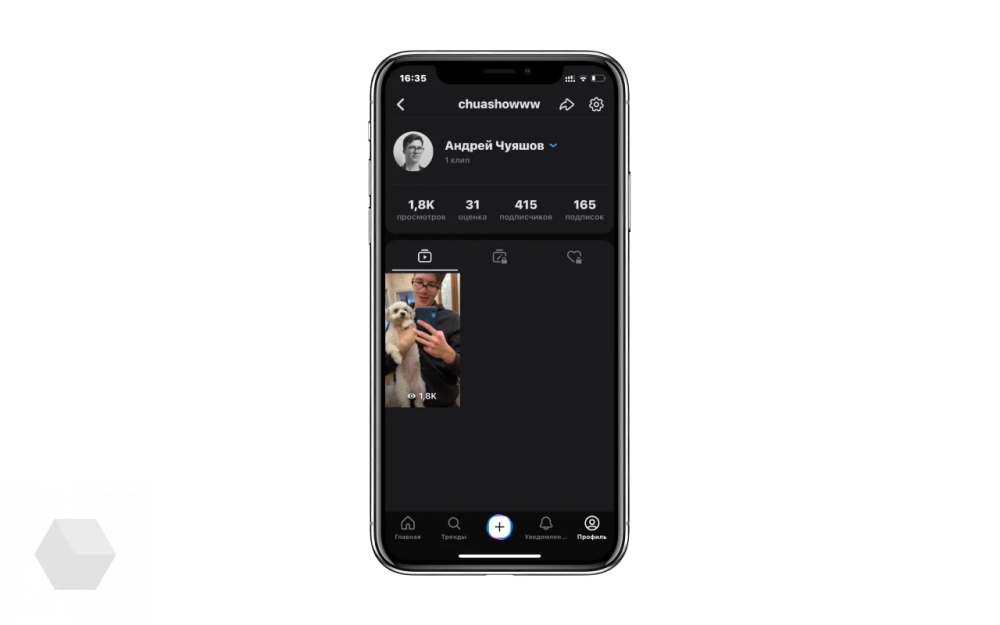The height and width of the screenshot is (625, 1000).
Task: Expand the account dropdown next to Андрей Чуяшов
Action: click(554, 146)
